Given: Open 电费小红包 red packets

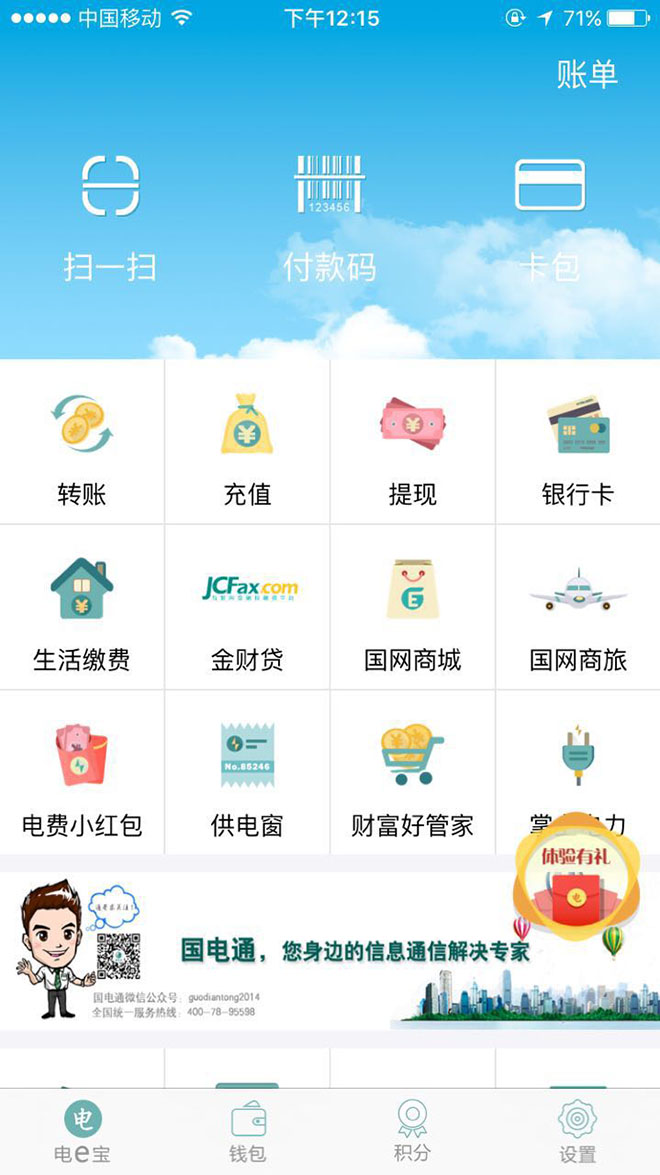Looking at the screenshot, I should (x=82, y=773).
